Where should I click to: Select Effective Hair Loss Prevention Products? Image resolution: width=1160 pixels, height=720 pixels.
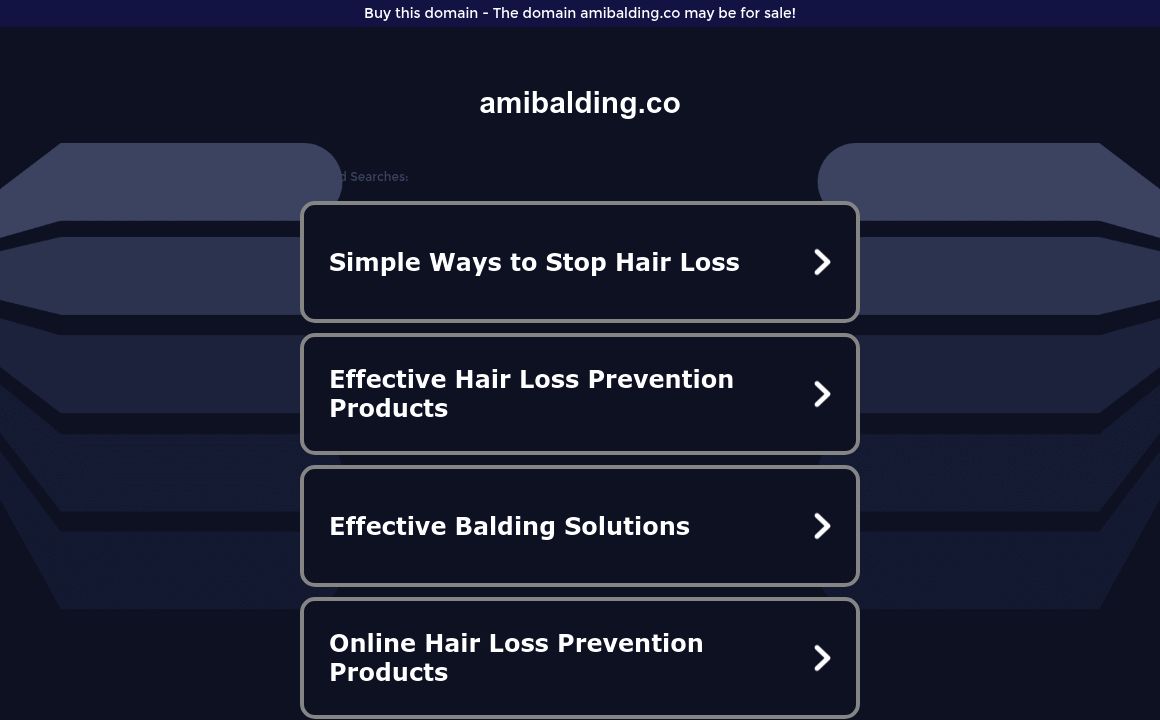579,394
